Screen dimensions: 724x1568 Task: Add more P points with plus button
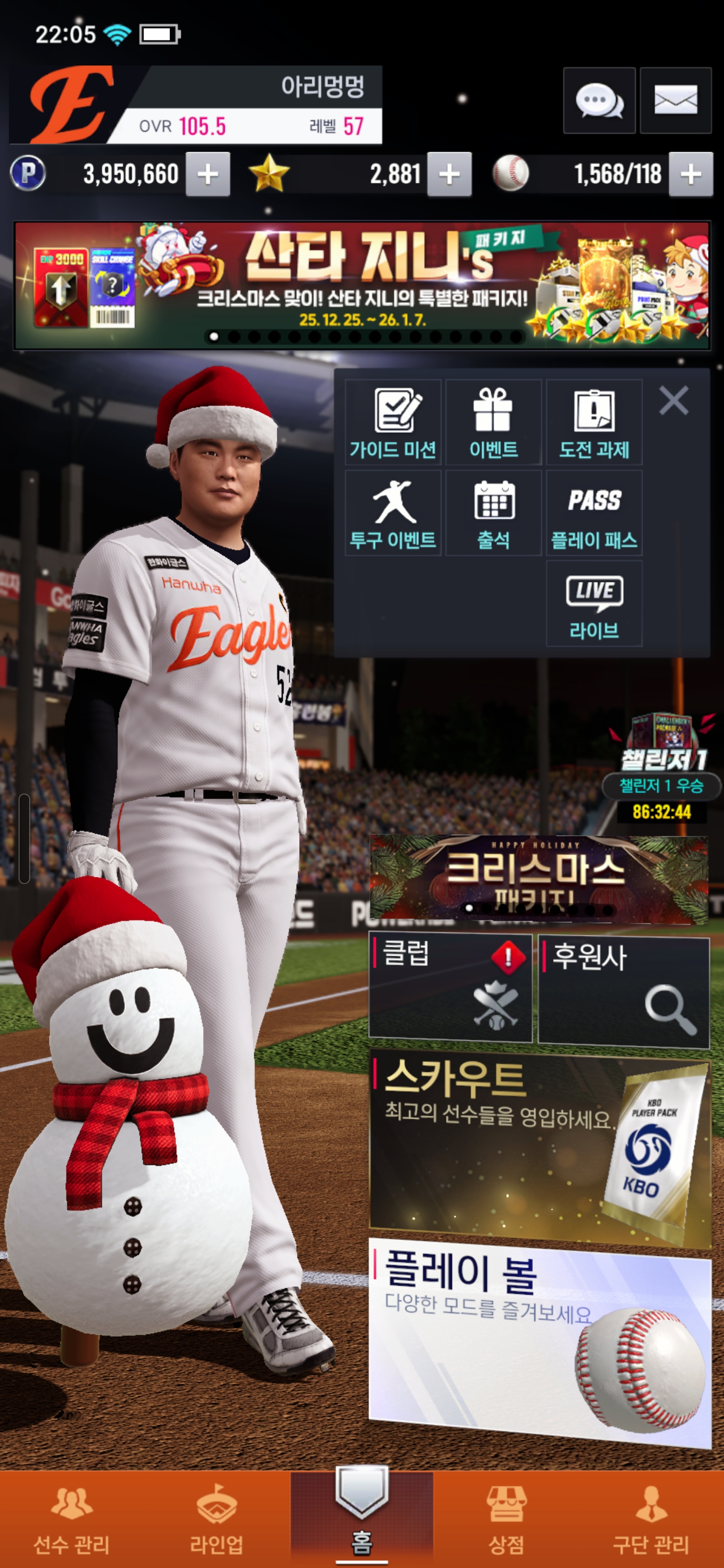(208, 175)
